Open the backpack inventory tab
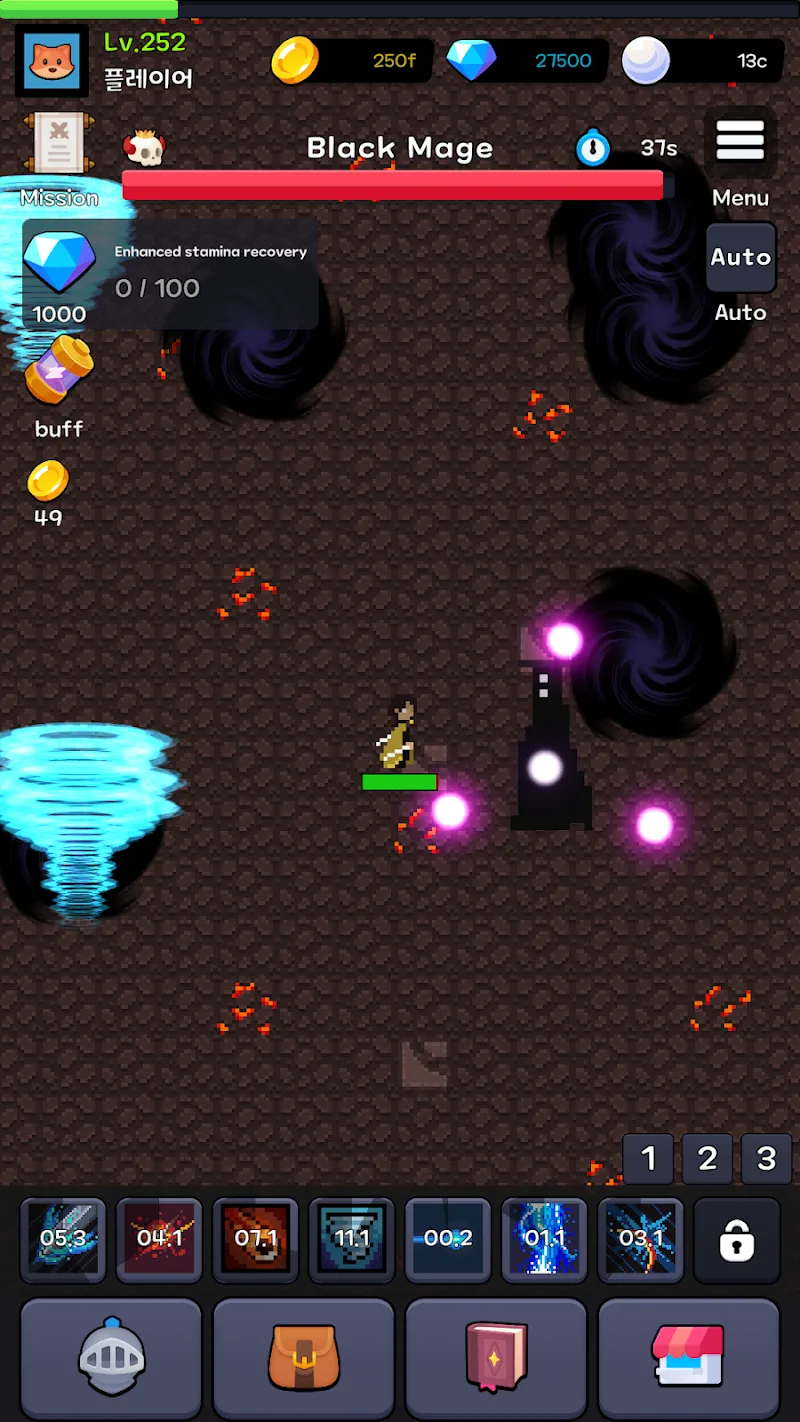The height and width of the screenshot is (1422, 800). click(304, 1357)
